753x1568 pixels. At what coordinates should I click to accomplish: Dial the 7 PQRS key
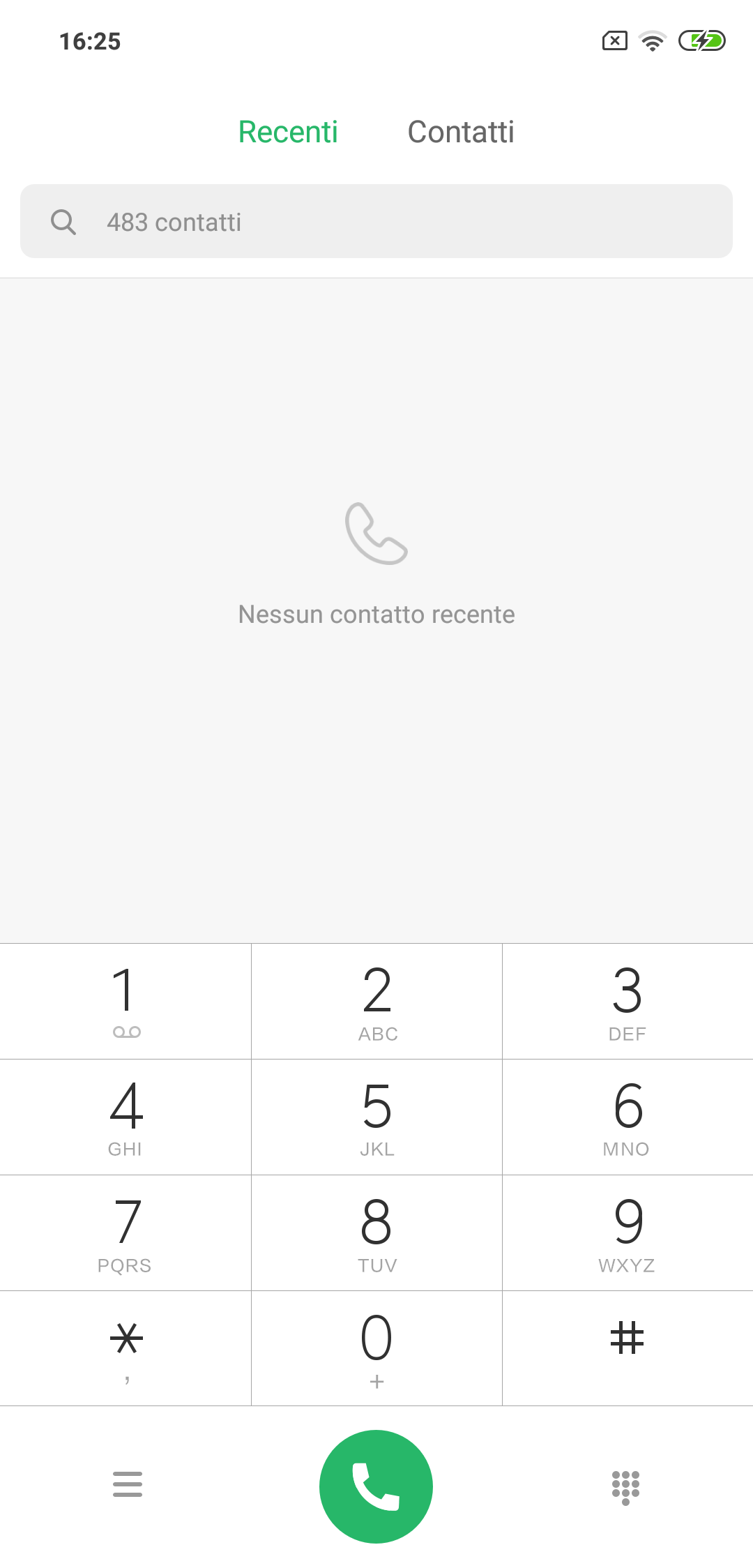pyautogui.click(x=125, y=1232)
